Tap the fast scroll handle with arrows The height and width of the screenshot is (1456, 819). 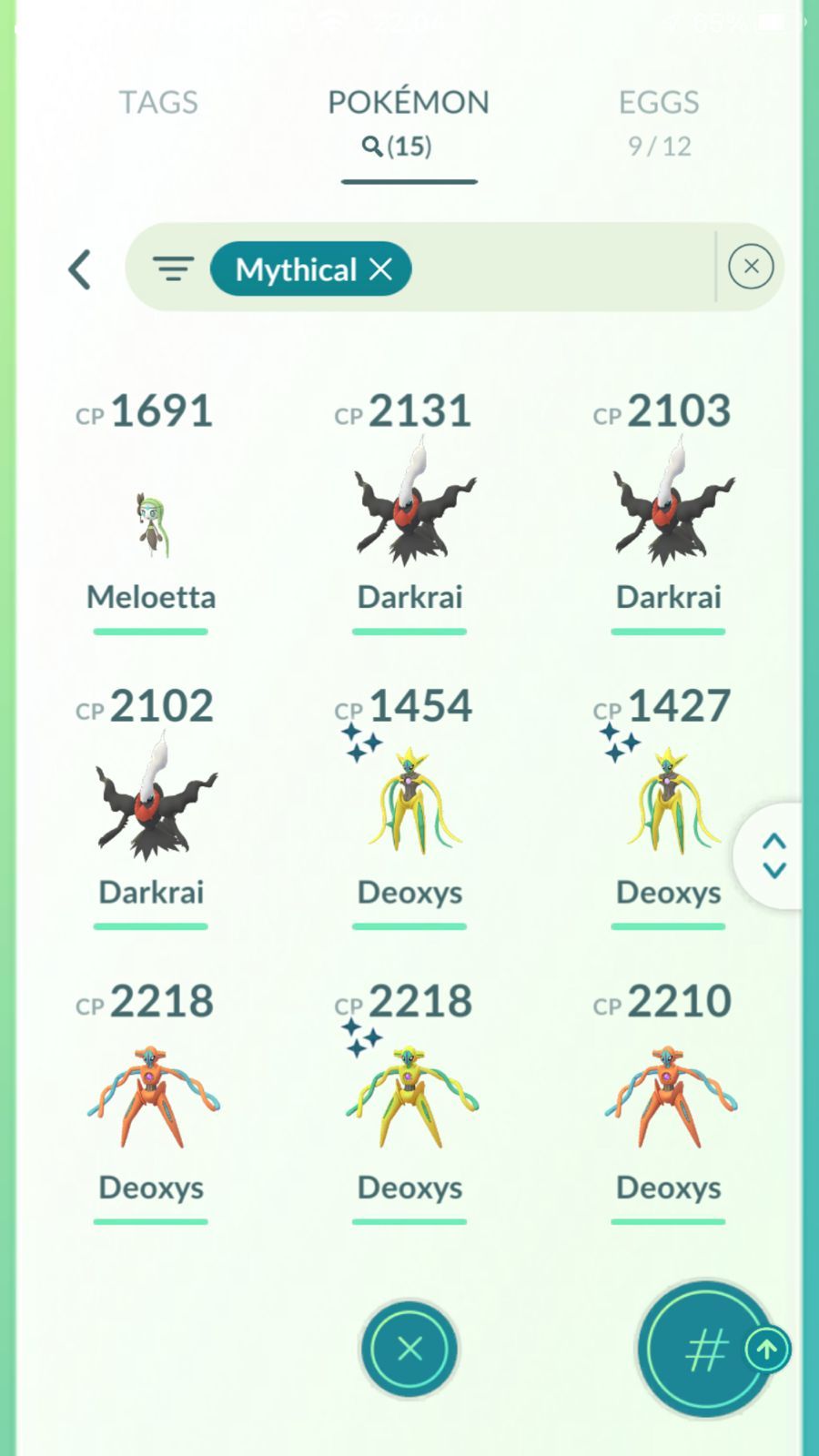tap(773, 855)
